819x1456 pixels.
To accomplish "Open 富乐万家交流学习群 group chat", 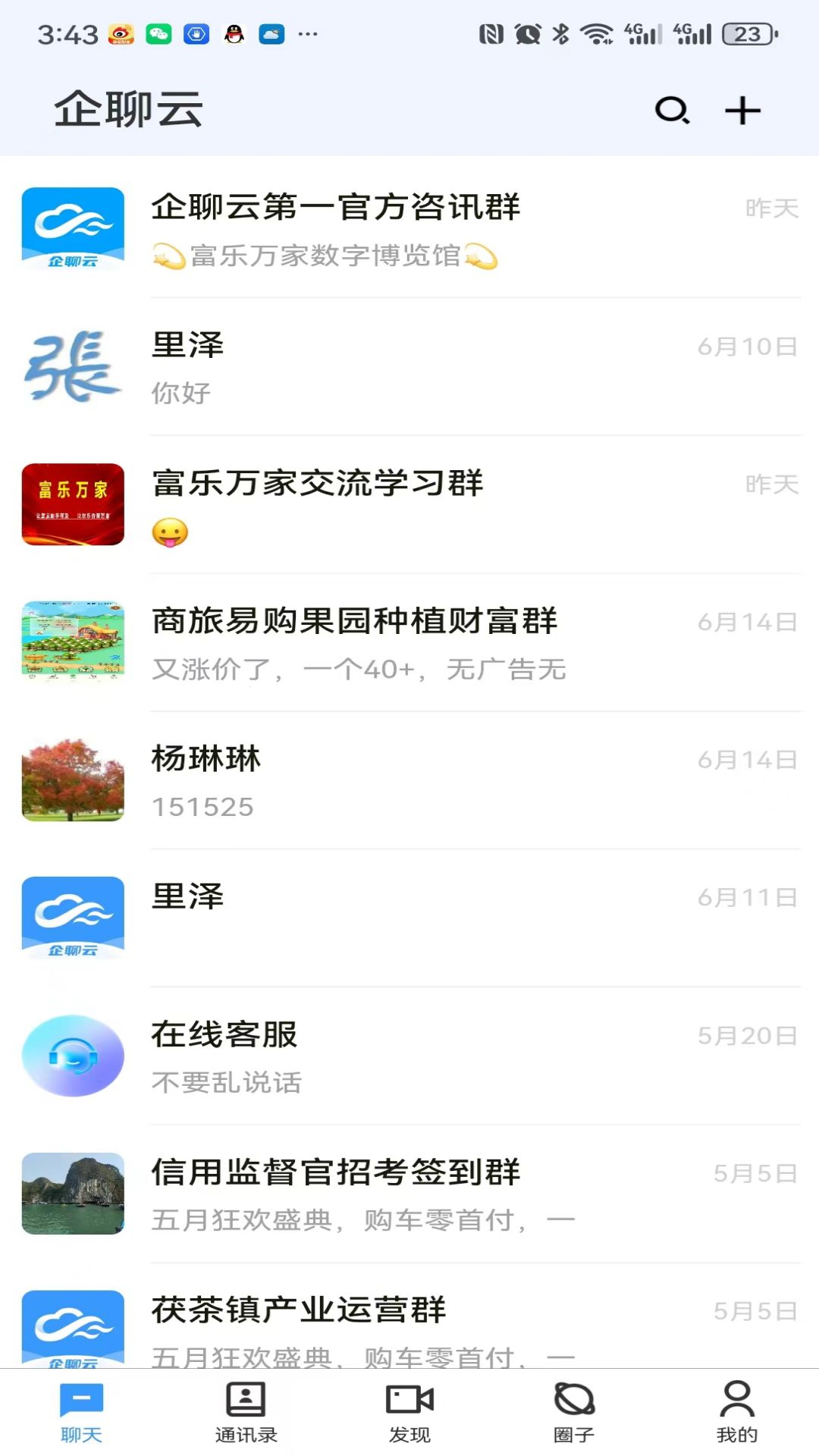I will (409, 505).
